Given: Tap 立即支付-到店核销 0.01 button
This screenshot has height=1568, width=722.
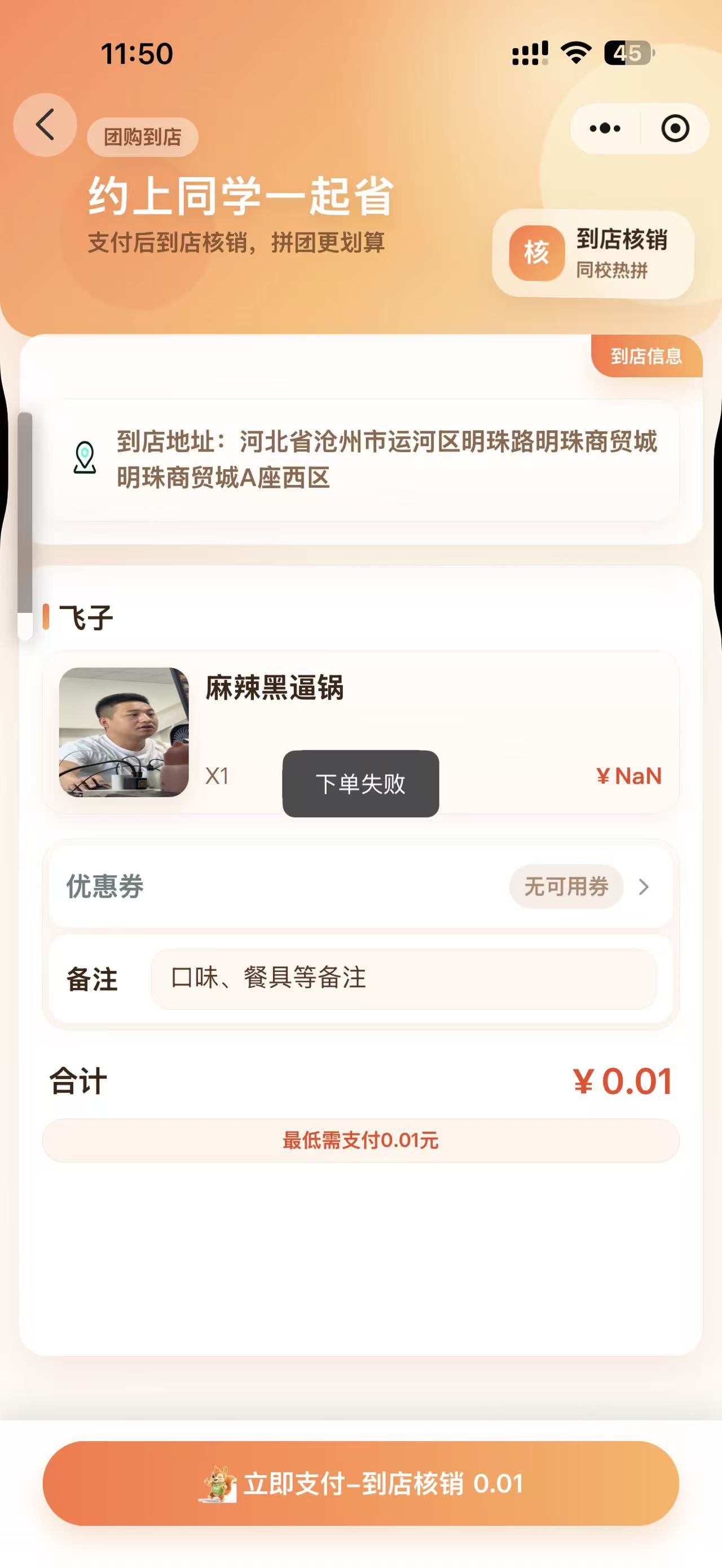Looking at the screenshot, I should 361,1483.
